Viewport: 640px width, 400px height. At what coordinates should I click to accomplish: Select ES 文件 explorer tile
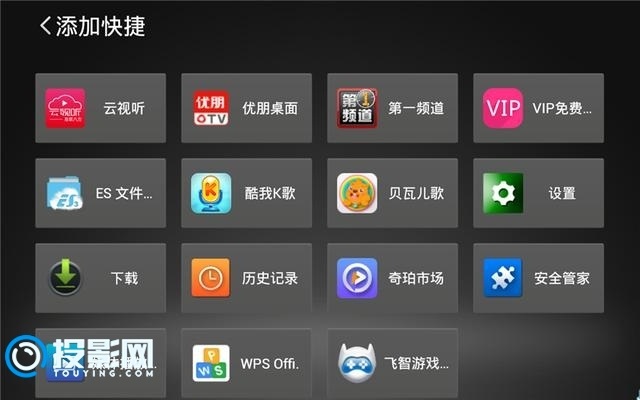pos(100,193)
